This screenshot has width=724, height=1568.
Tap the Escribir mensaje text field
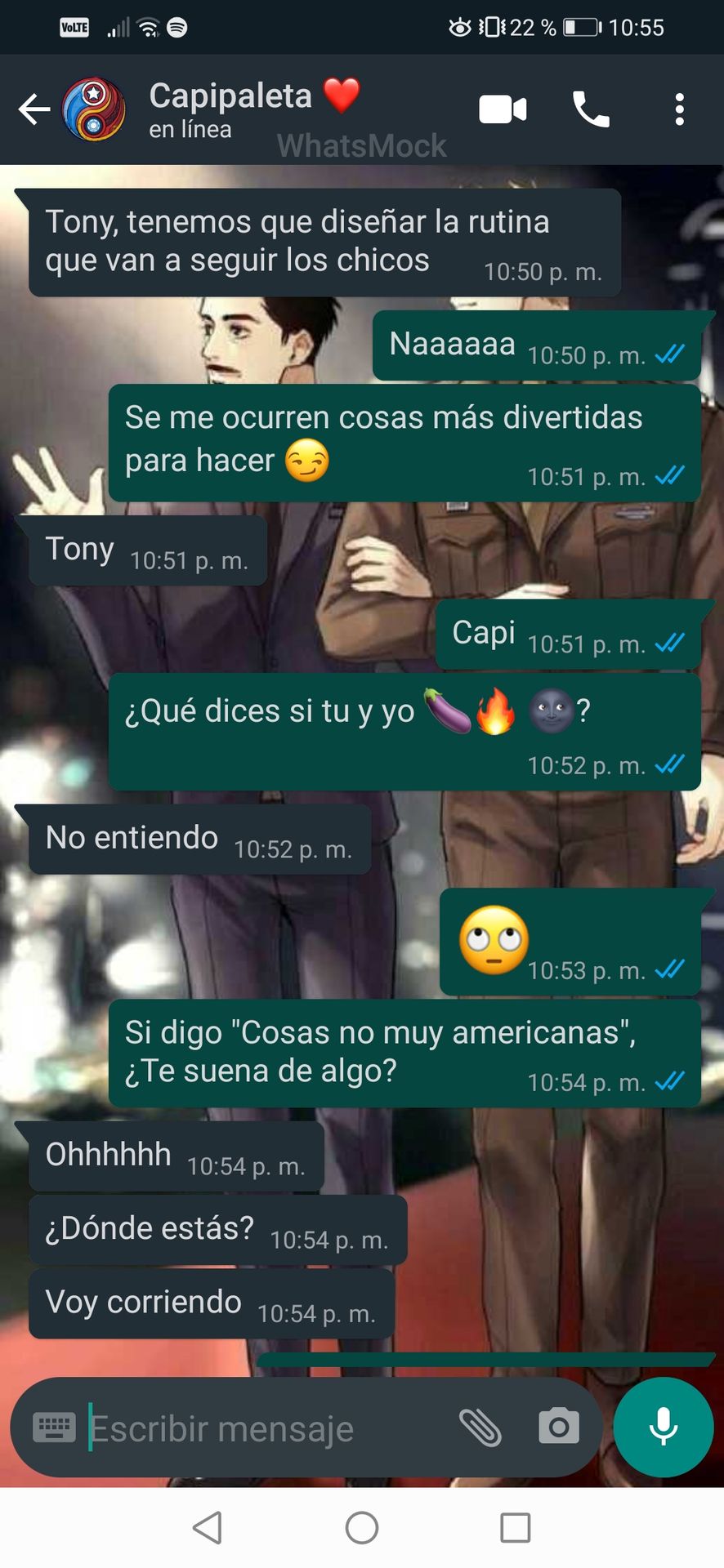[266, 1428]
